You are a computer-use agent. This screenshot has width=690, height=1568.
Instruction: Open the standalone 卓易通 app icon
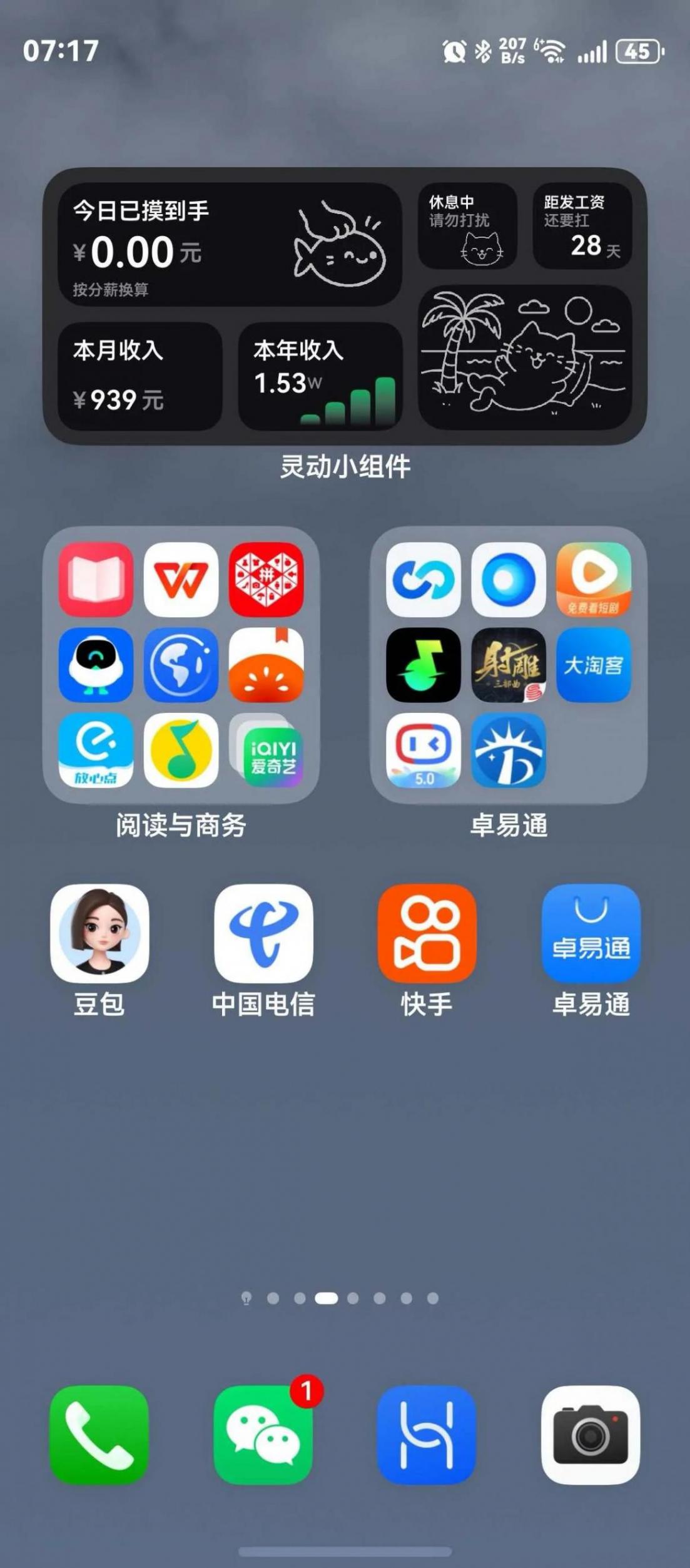(591, 933)
